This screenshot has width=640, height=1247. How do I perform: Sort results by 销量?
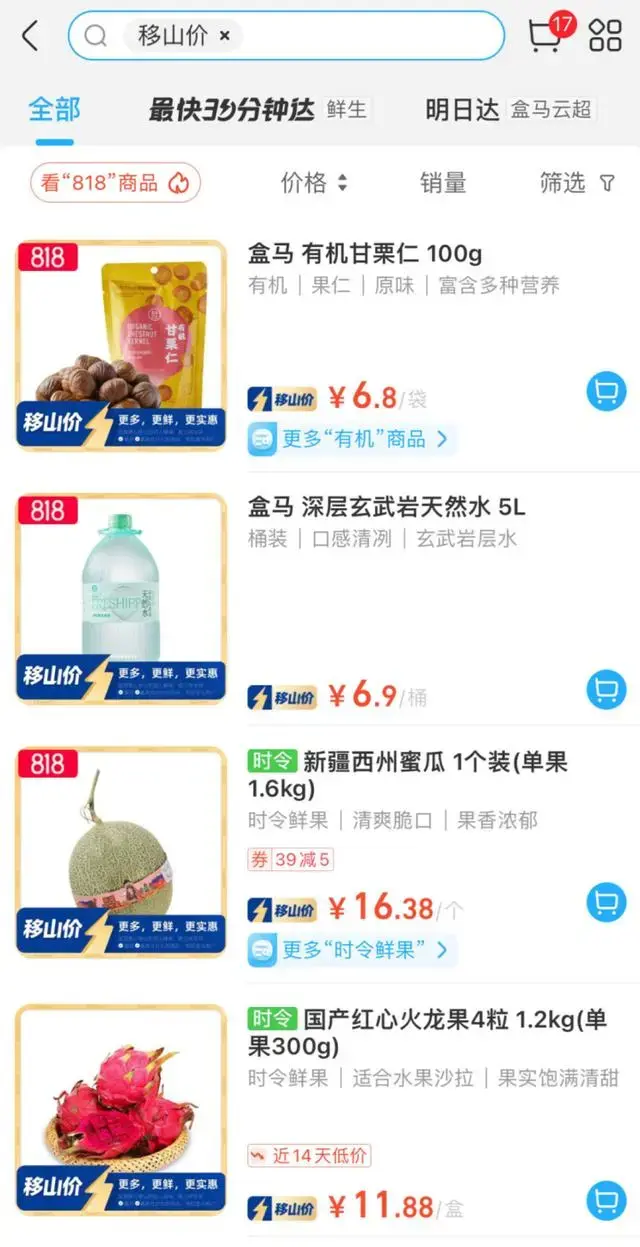(x=443, y=183)
